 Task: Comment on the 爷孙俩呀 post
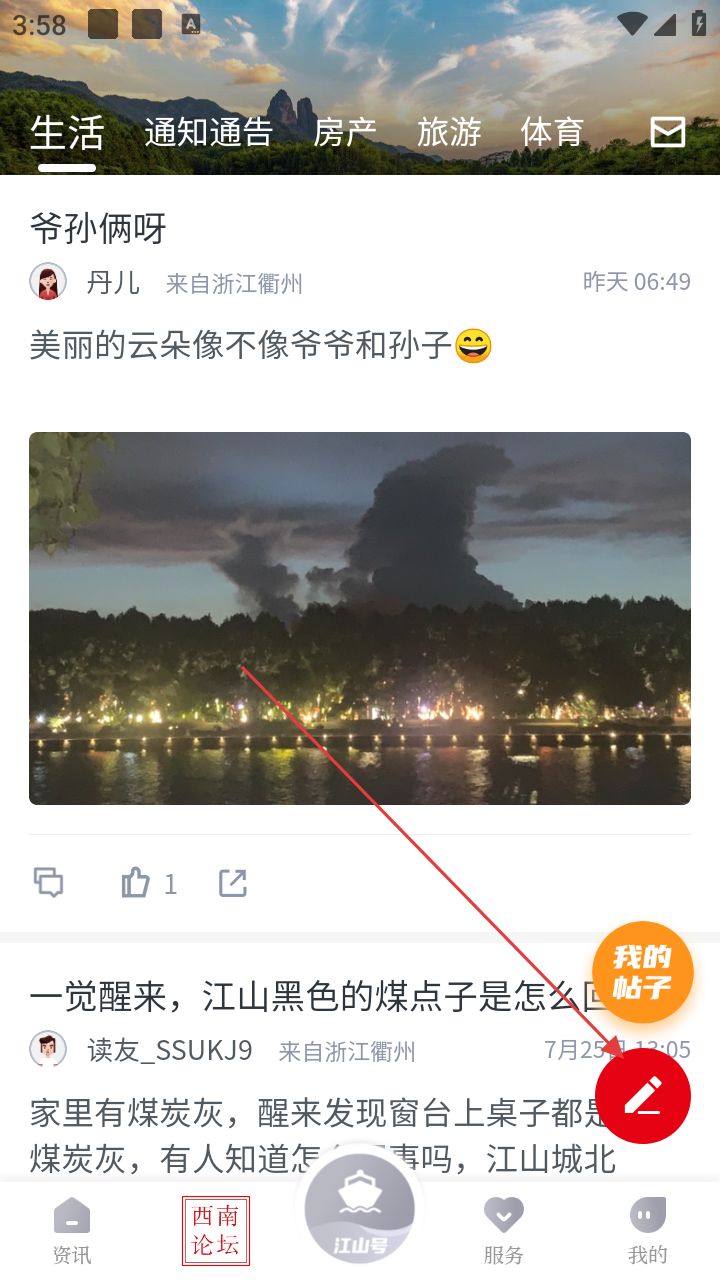[x=49, y=882]
